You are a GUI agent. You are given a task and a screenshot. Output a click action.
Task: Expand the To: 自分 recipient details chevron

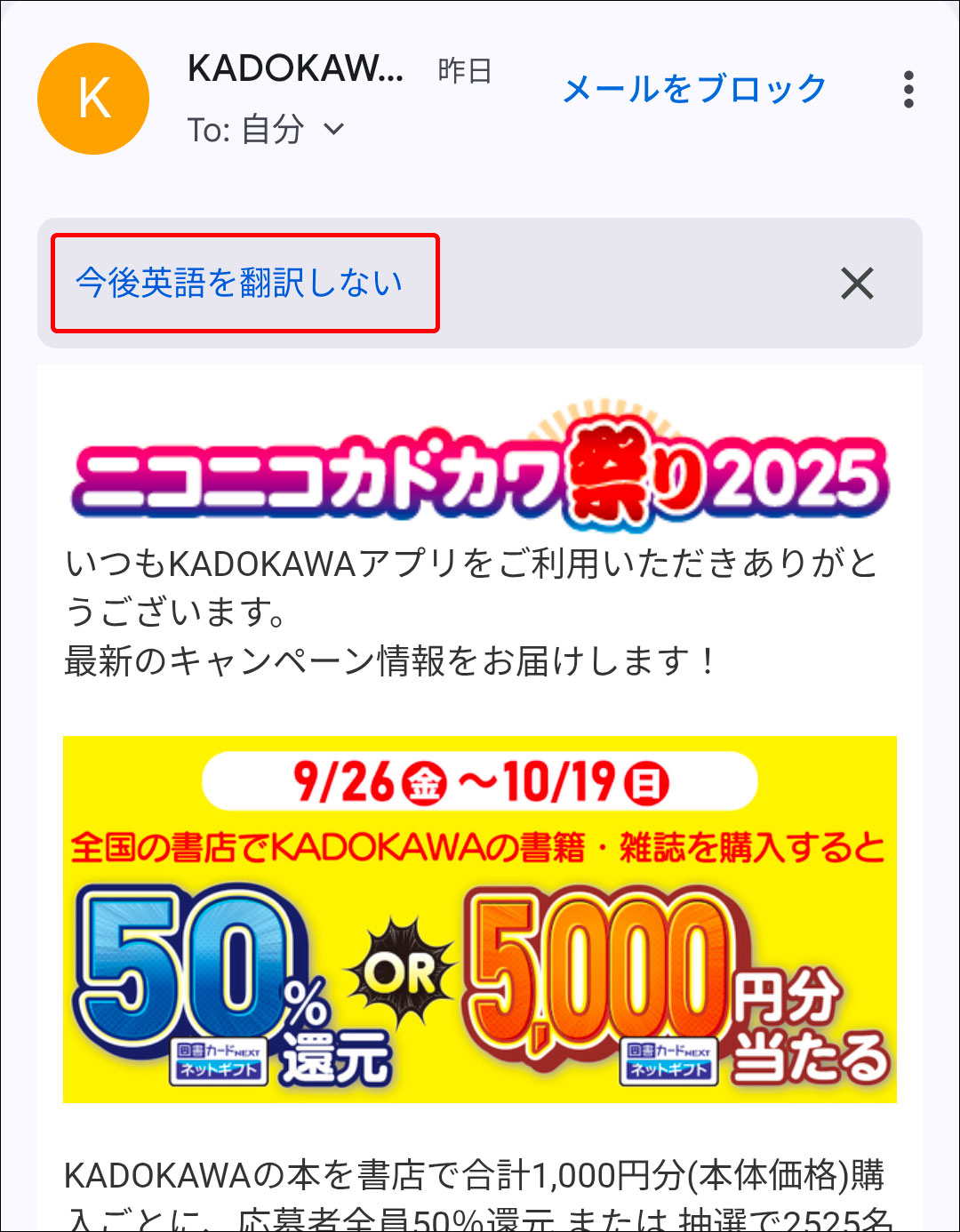(x=334, y=130)
